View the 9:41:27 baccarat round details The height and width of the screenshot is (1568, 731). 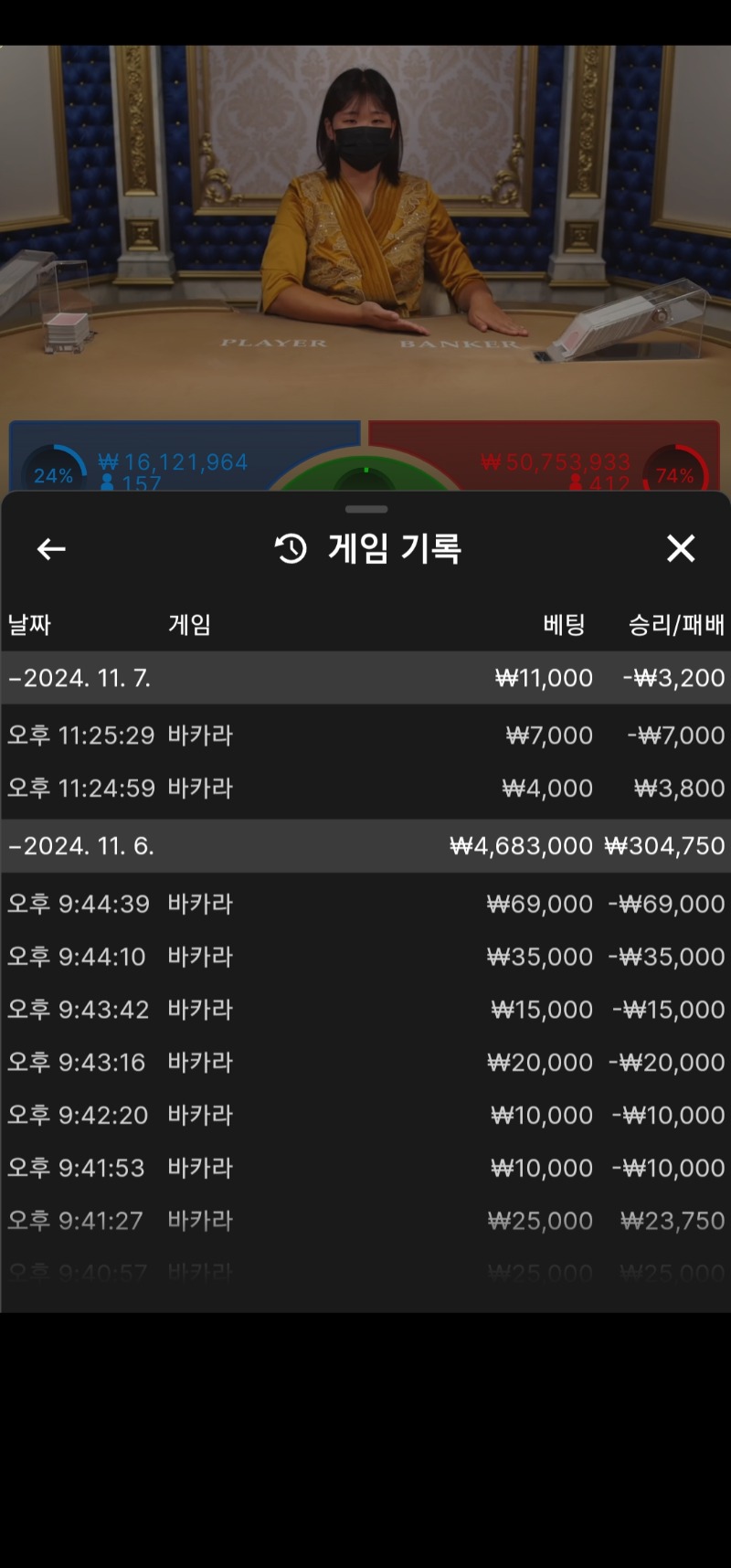click(365, 1222)
